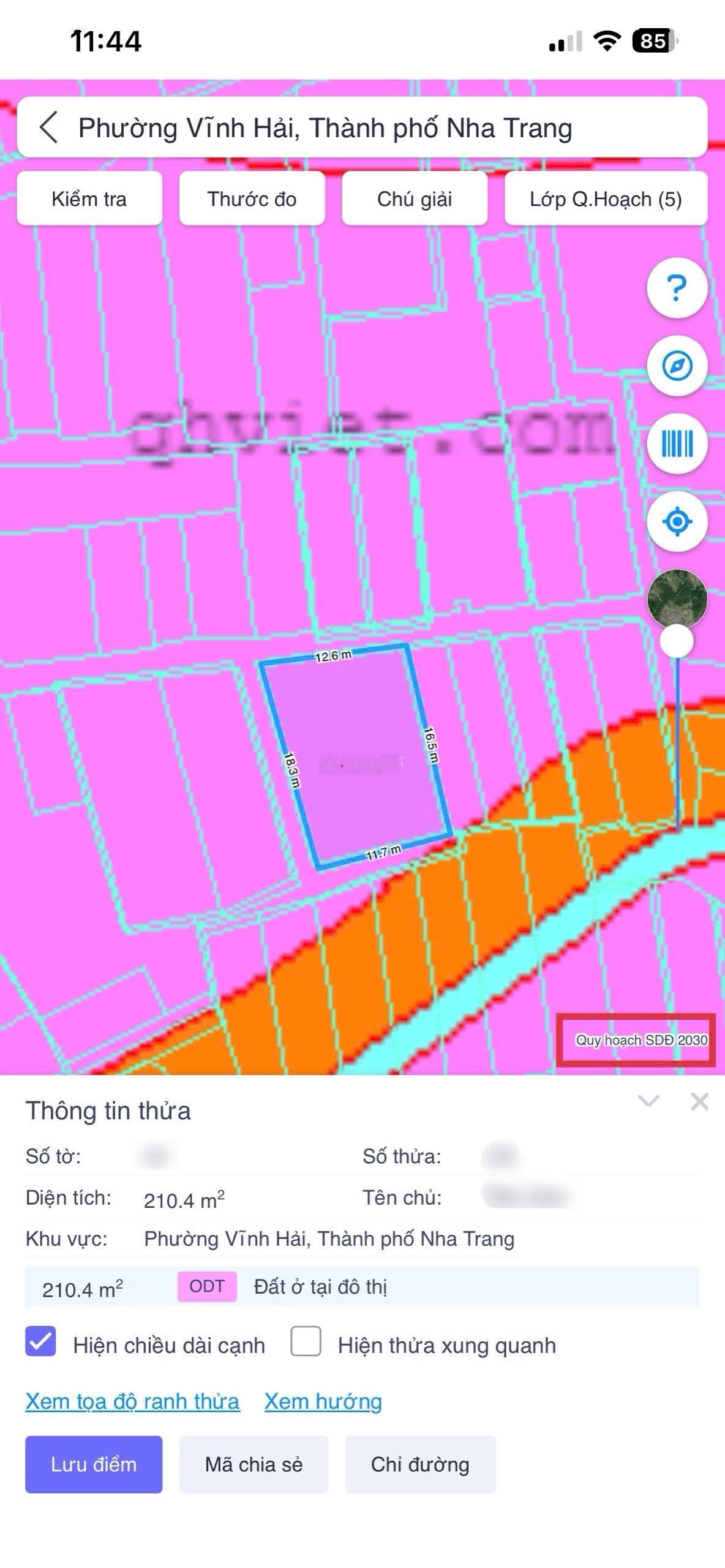
Task: Collapse the Thông tin thửa panel
Action: [x=648, y=1101]
